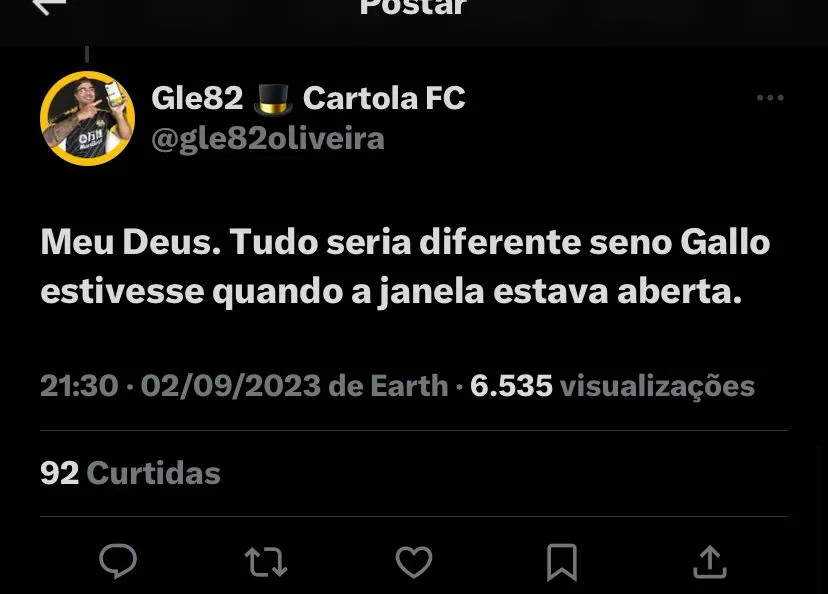Open the post's three-dot menu
828x594 pixels.
coord(770,98)
